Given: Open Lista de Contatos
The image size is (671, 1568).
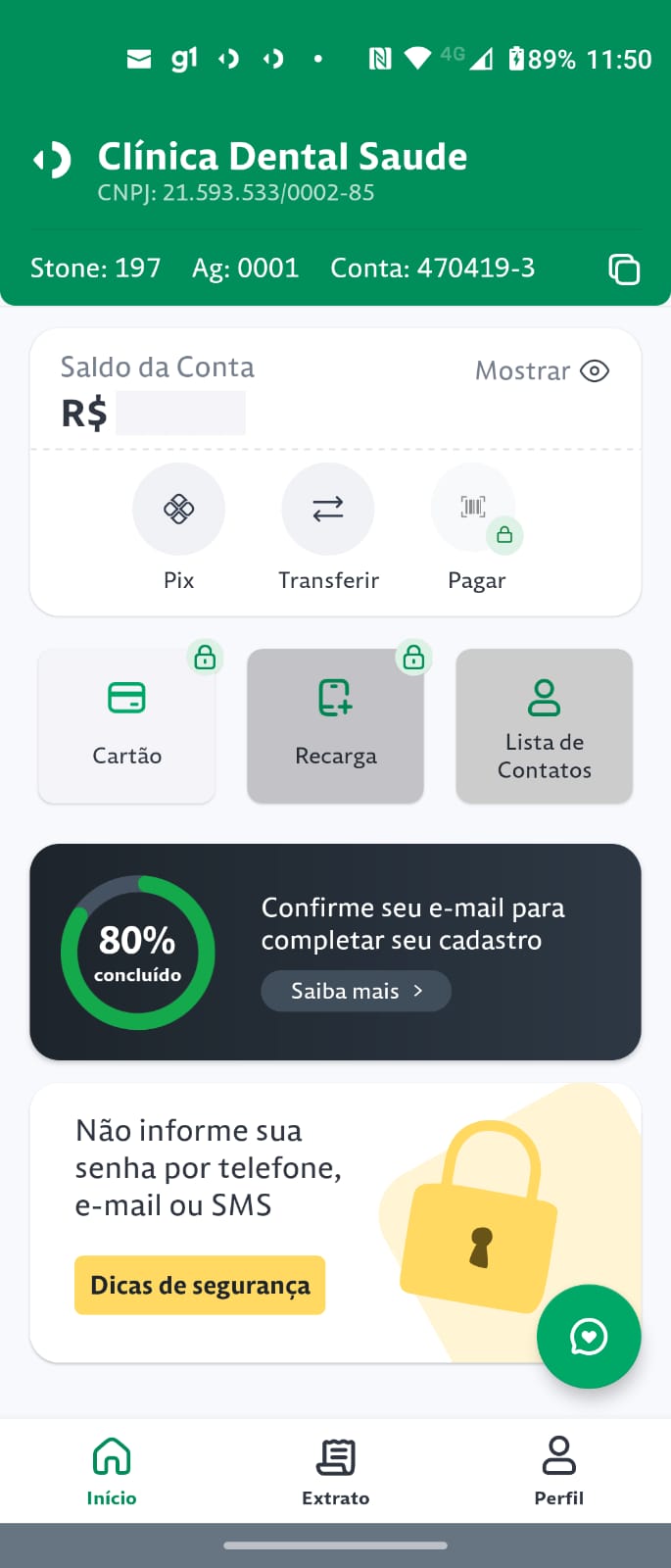Looking at the screenshot, I should [x=544, y=725].
